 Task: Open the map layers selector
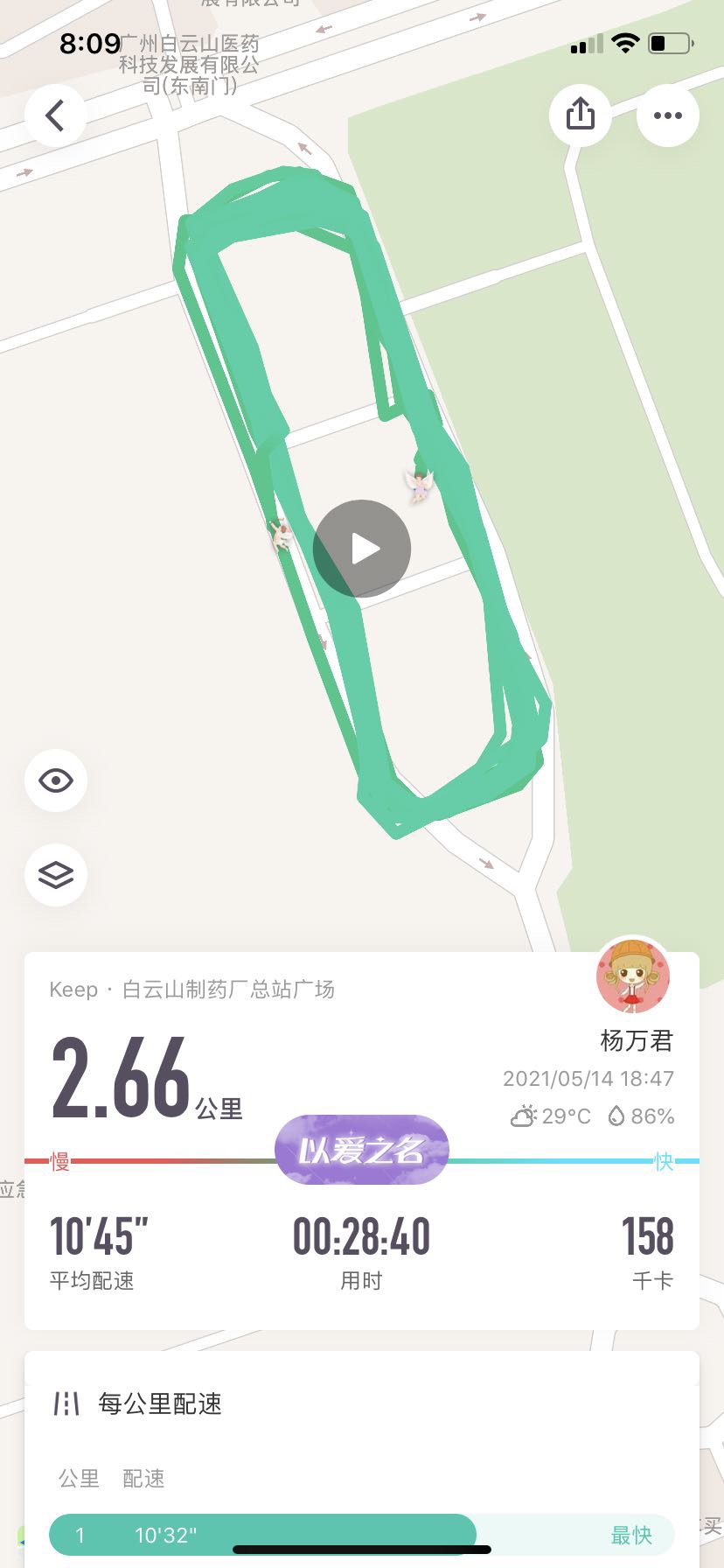pyautogui.click(x=56, y=874)
